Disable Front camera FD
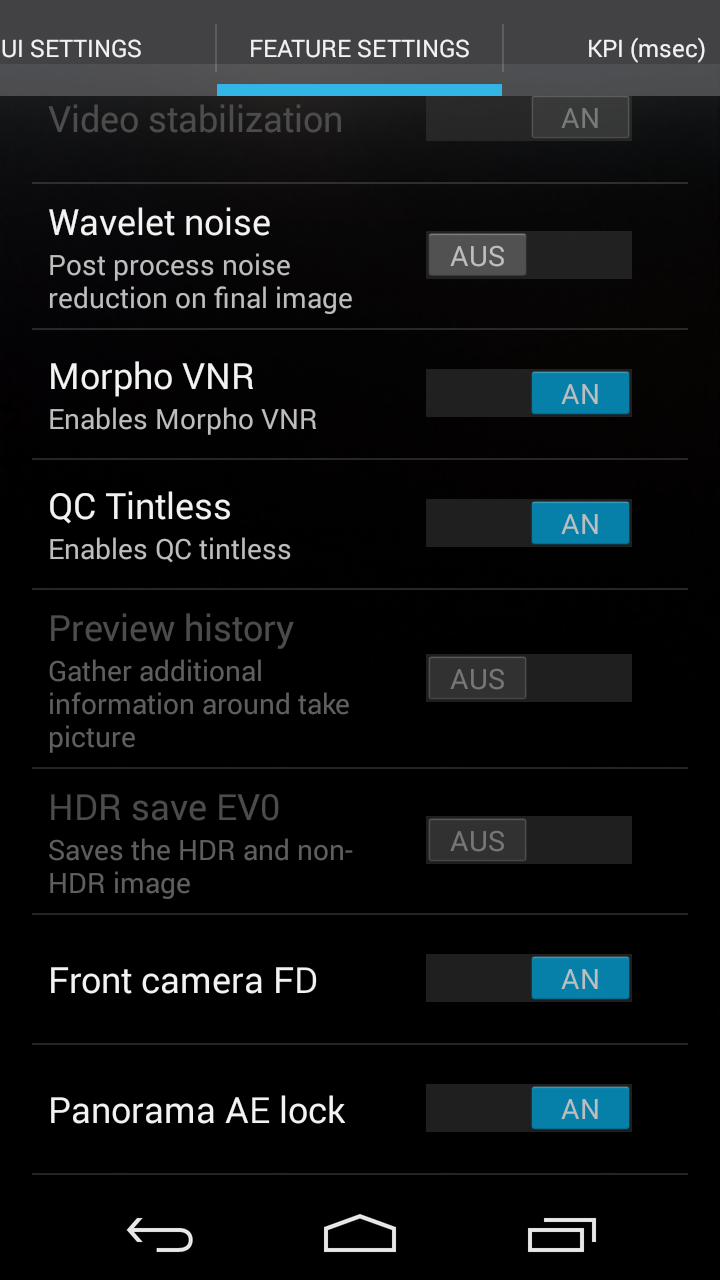720x1280 pixels. click(x=528, y=978)
